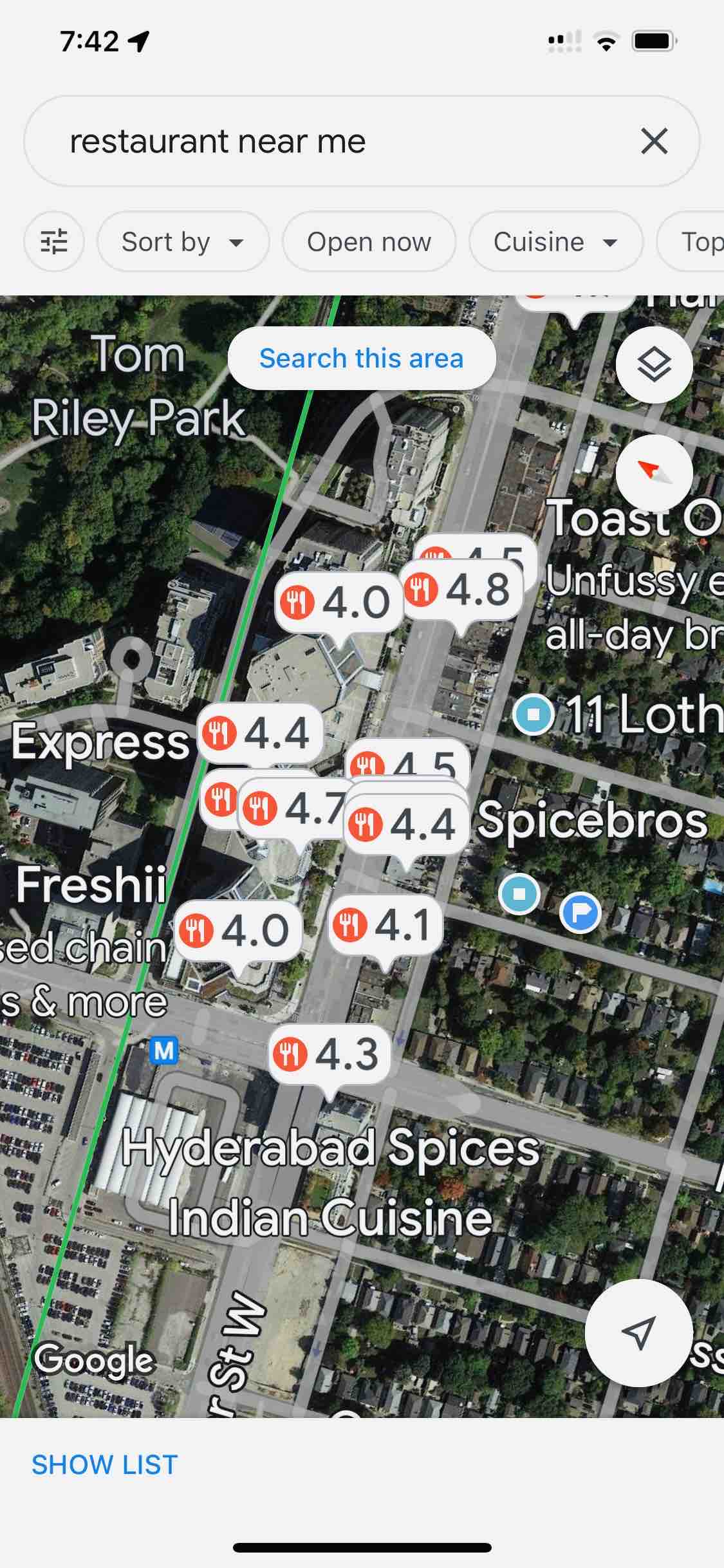
Task: Select the 11 Loth transit stop marker
Action: click(534, 714)
